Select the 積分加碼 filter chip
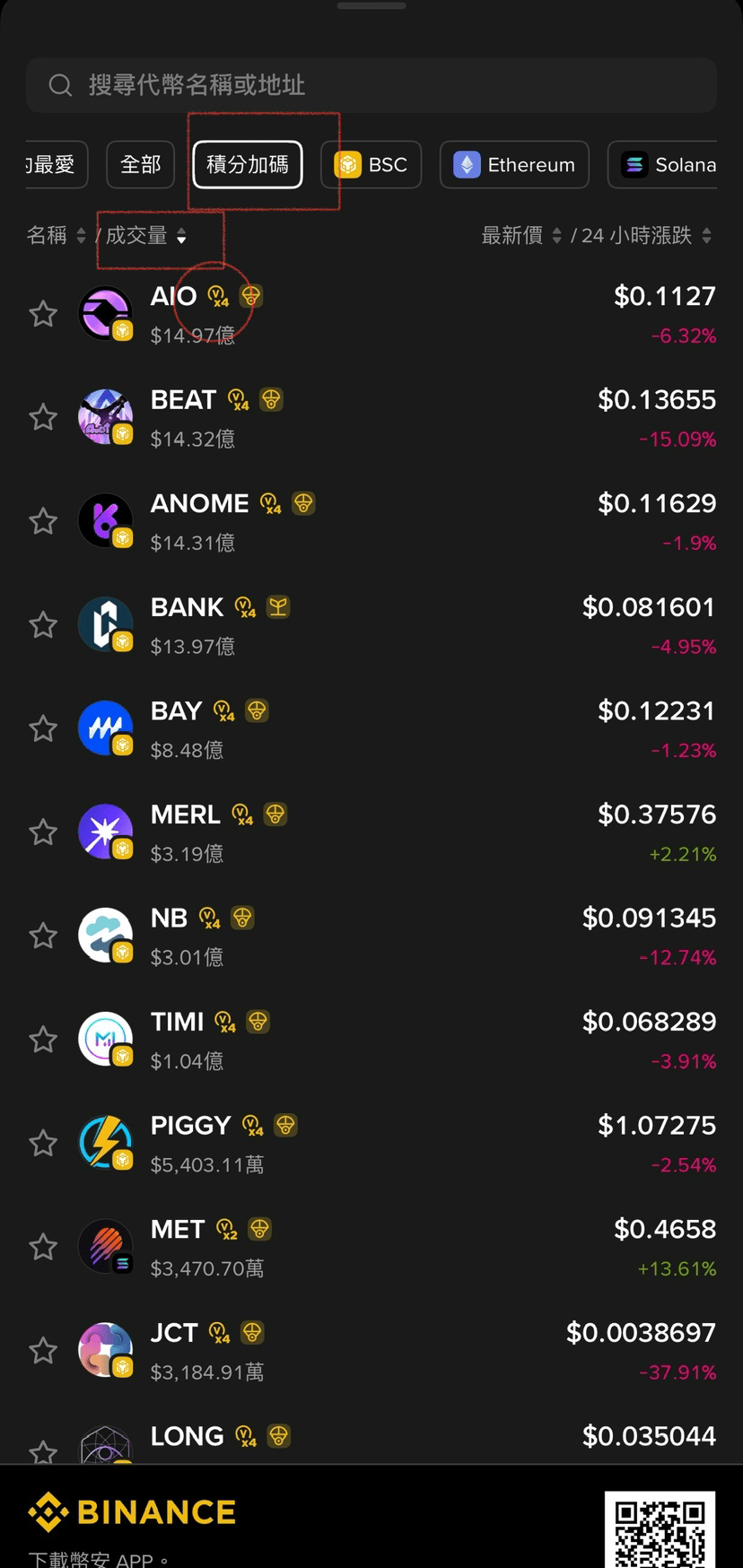Viewport: 743px width, 1568px height. (248, 165)
